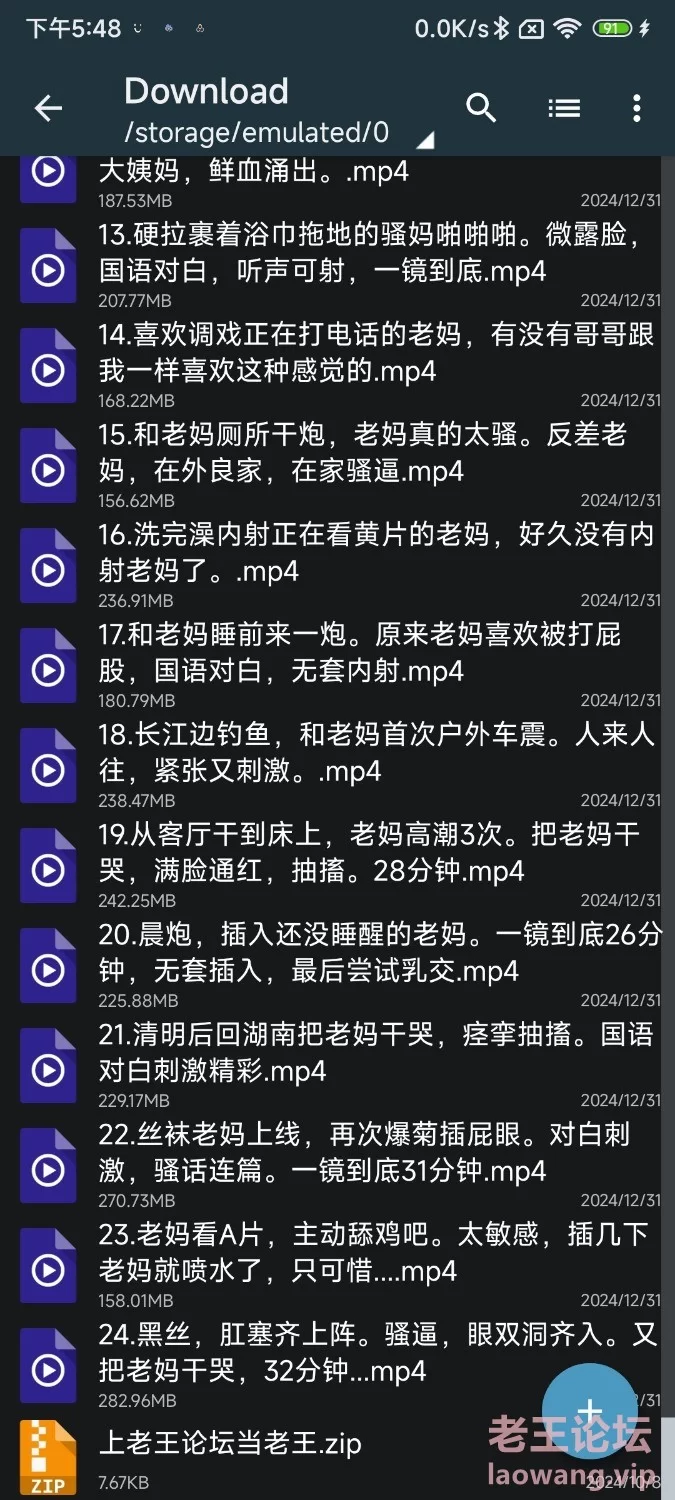Open video file number 13
The image size is (675, 1500).
pyautogui.click(x=337, y=265)
